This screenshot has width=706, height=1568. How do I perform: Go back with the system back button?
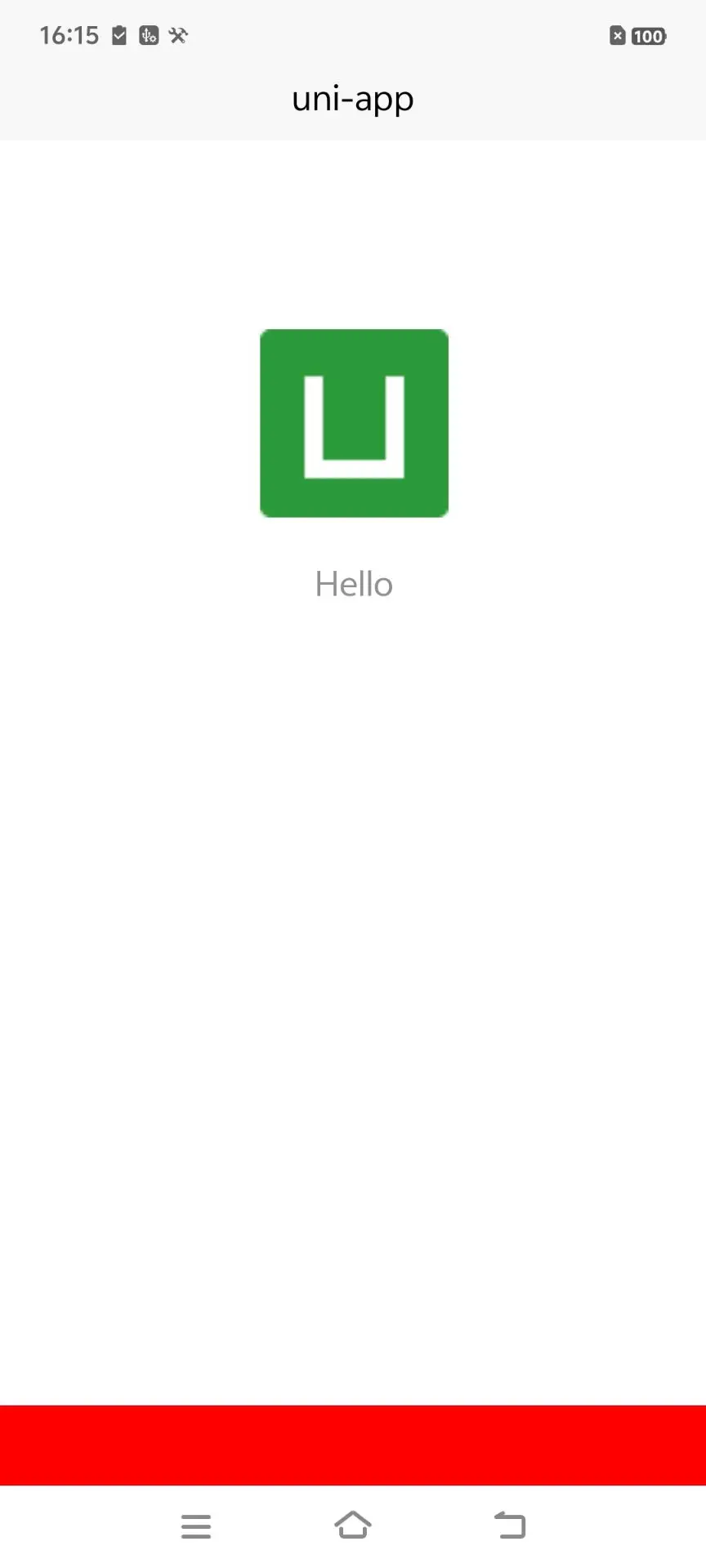(x=510, y=1526)
